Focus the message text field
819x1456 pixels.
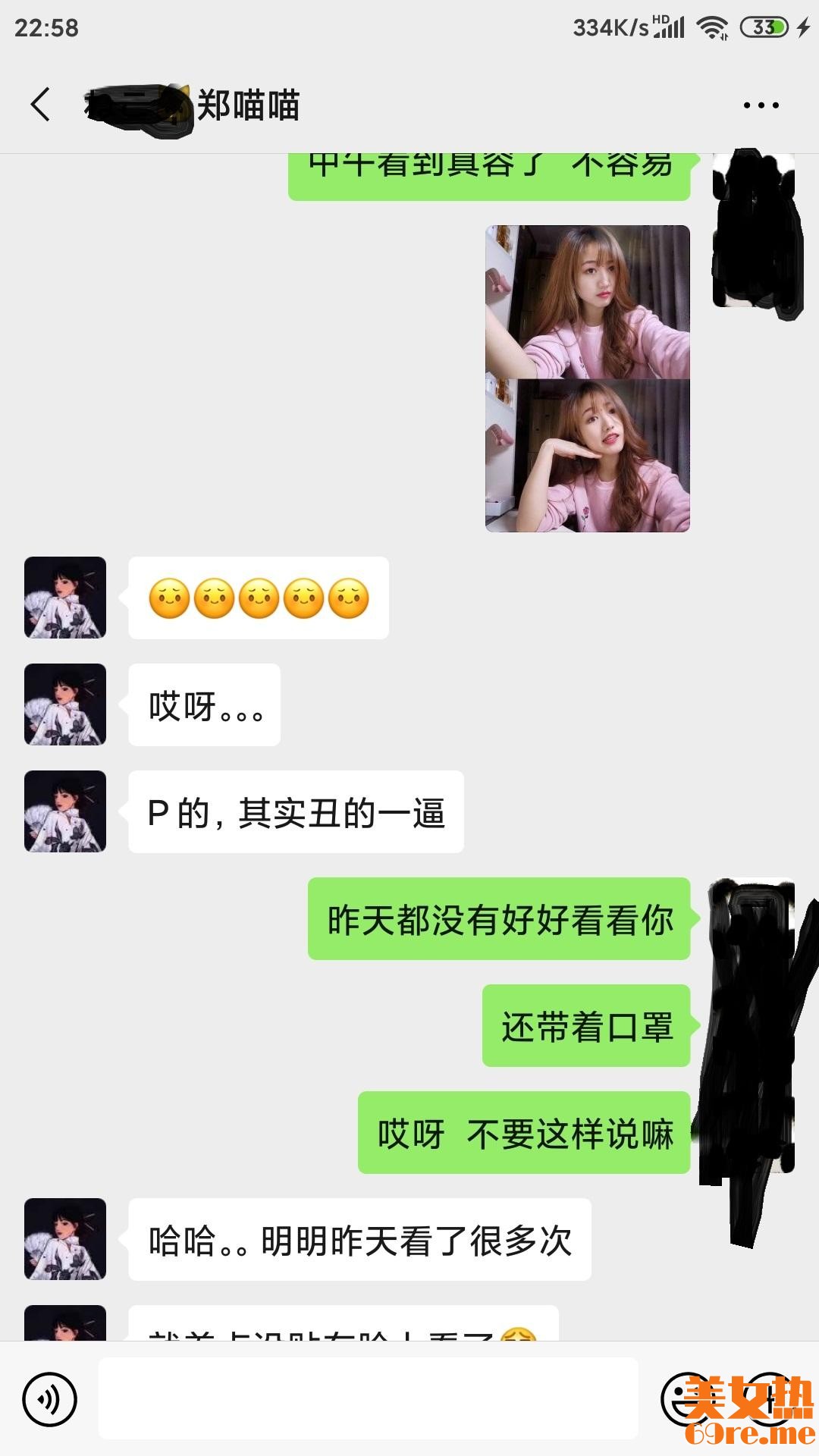click(x=368, y=1399)
